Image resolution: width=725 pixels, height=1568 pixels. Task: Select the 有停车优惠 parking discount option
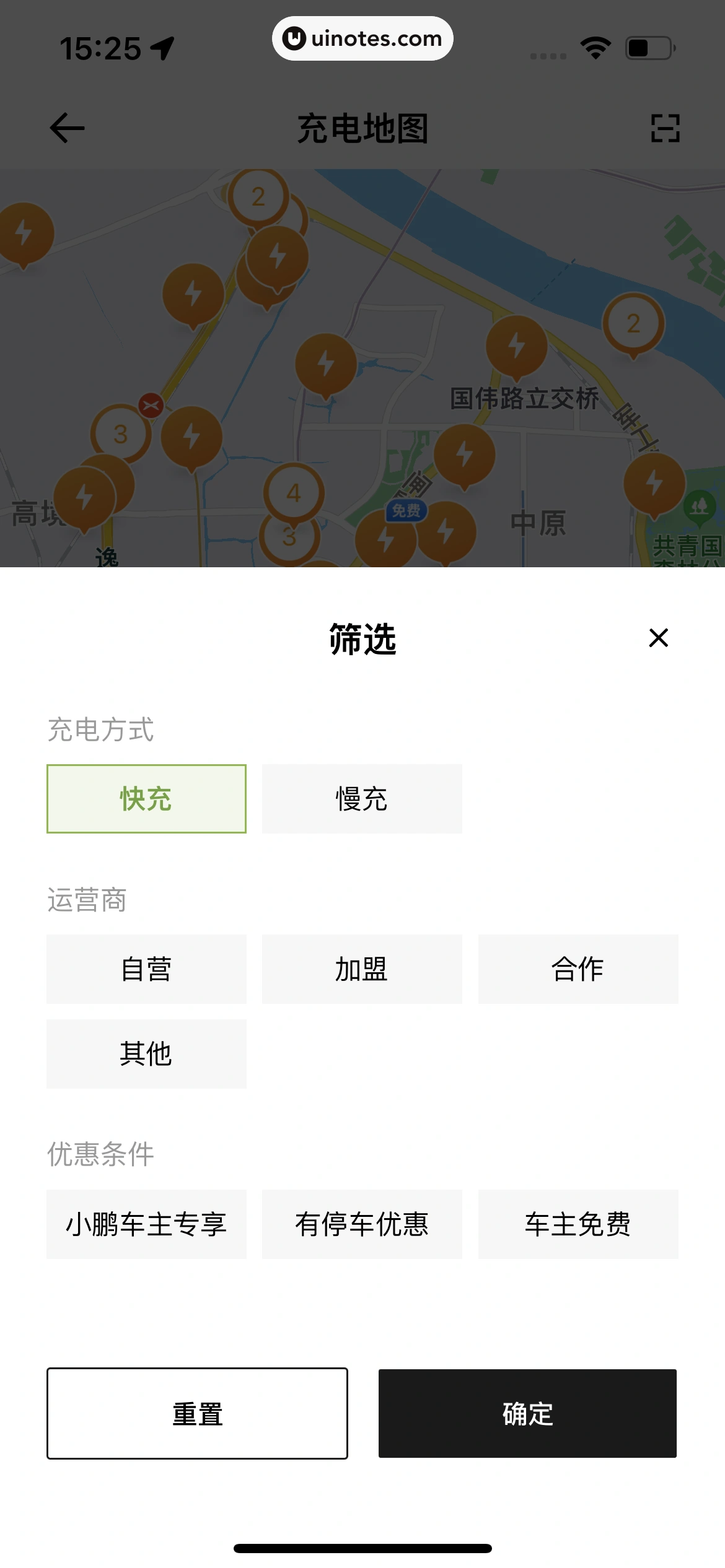pyautogui.click(x=362, y=1223)
